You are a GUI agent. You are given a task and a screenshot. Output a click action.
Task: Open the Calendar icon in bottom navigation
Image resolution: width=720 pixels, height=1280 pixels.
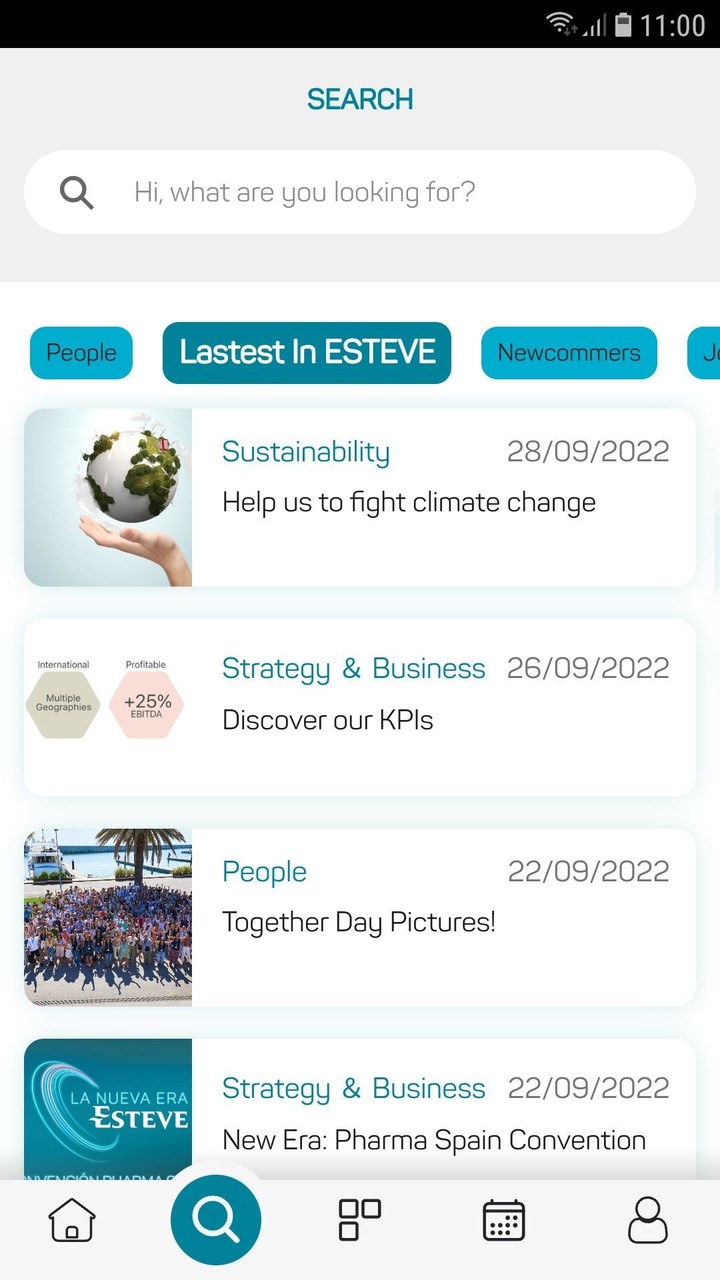[x=503, y=1219]
